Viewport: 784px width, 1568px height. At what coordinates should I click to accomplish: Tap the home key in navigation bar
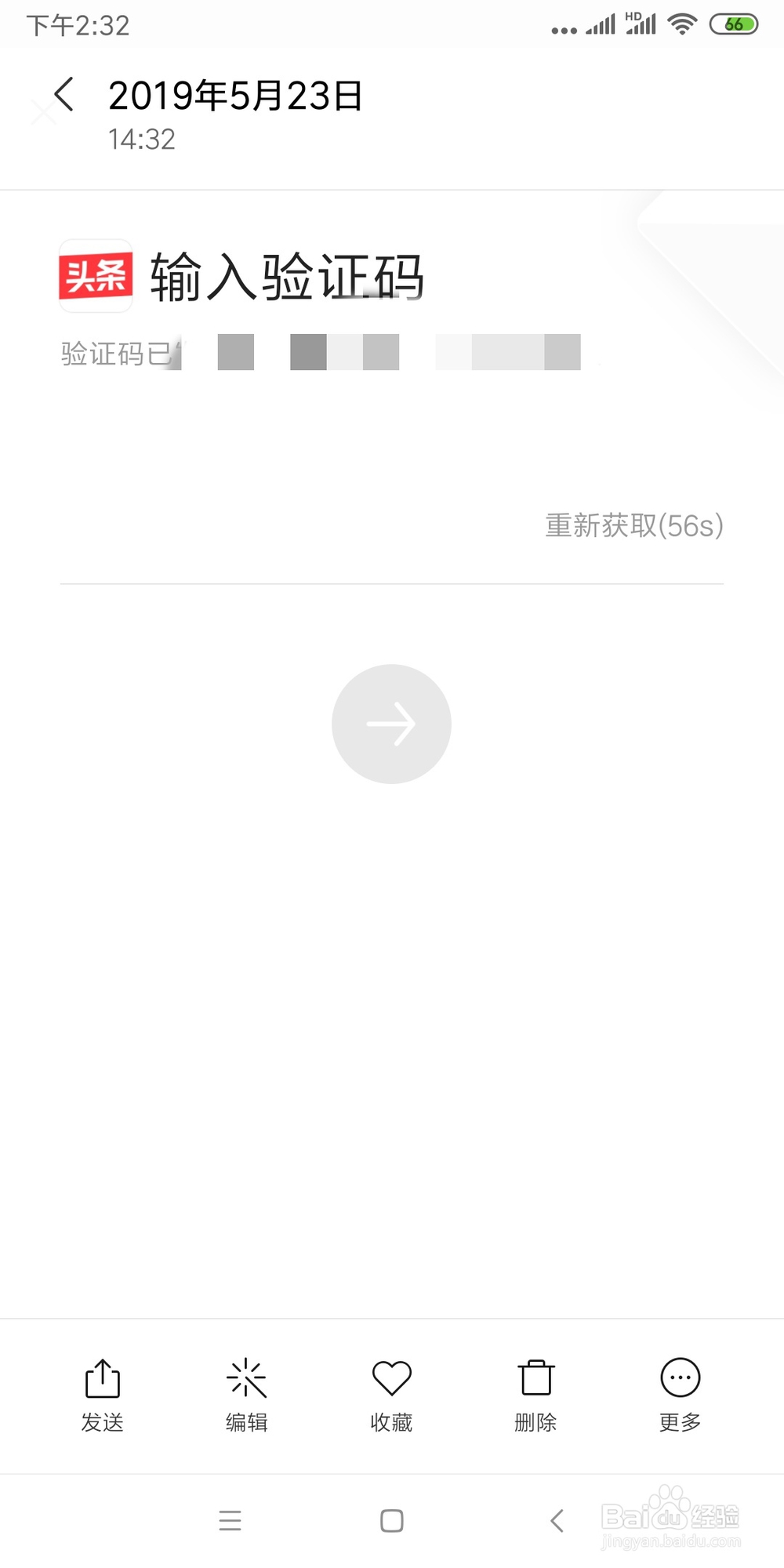(x=391, y=1521)
